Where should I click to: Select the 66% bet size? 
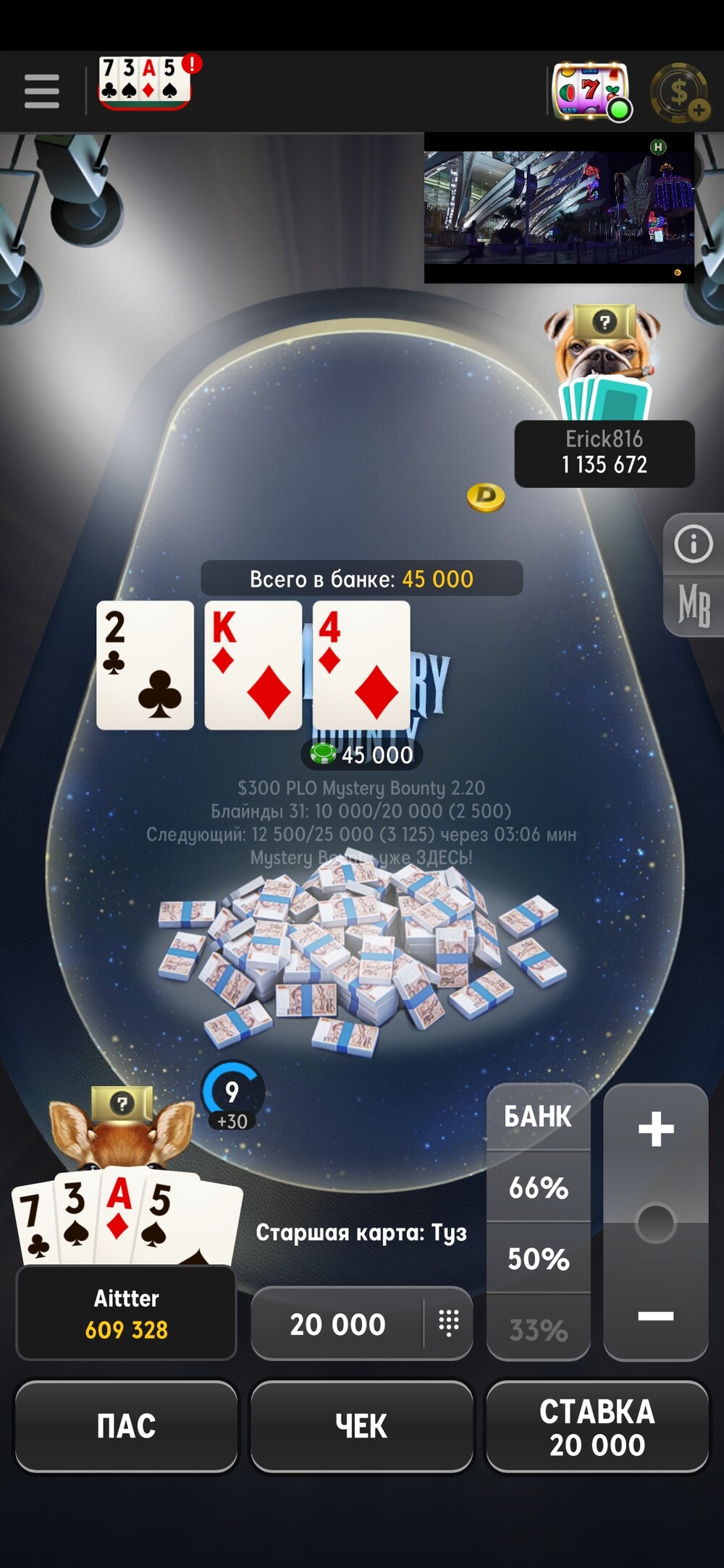click(x=538, y=1187)
